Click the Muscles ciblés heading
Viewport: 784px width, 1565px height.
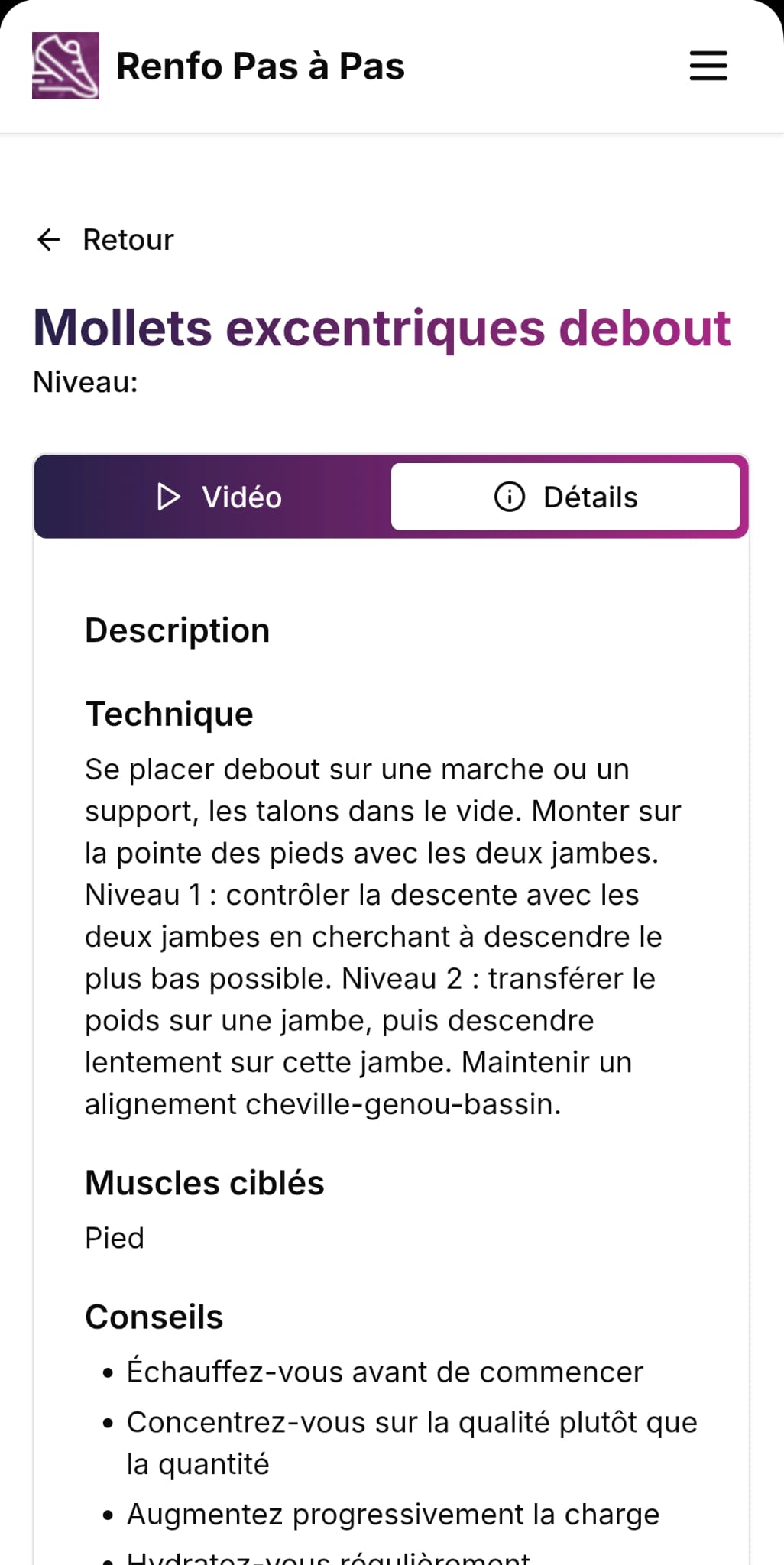coord(205,1183)
